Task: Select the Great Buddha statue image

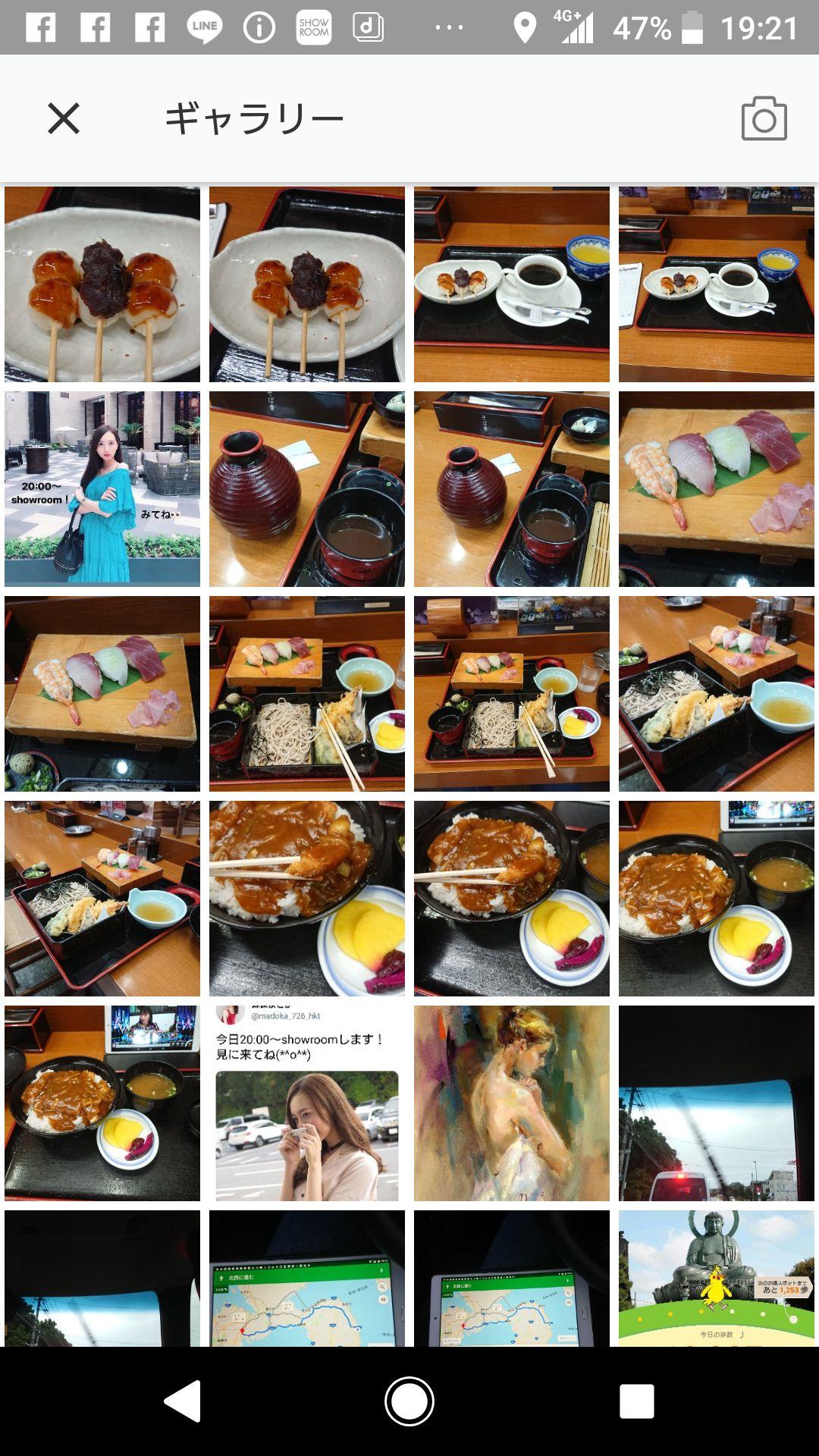Action: [x=717, y=1278]
